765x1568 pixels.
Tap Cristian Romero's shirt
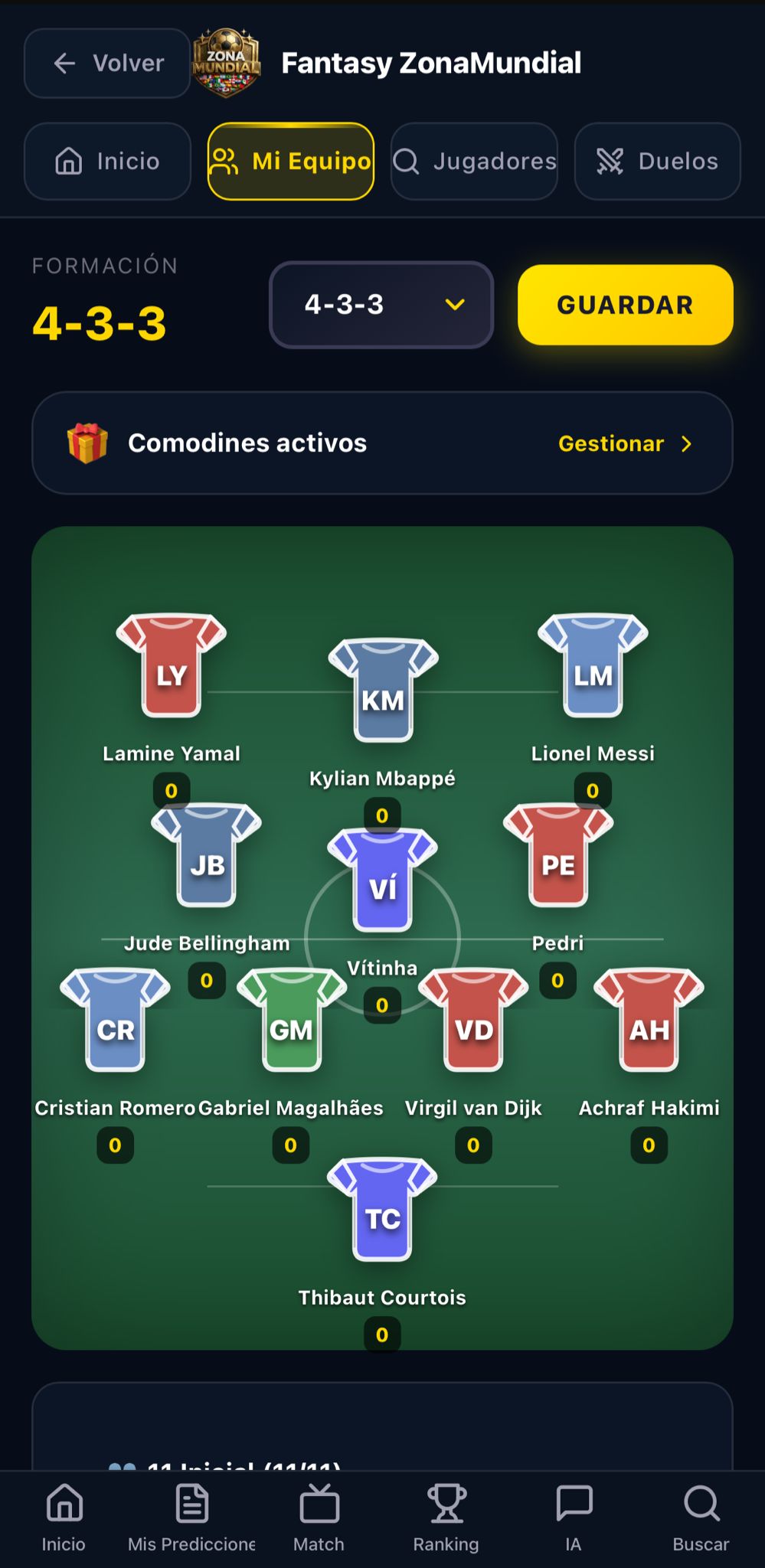click(116, 1020)
